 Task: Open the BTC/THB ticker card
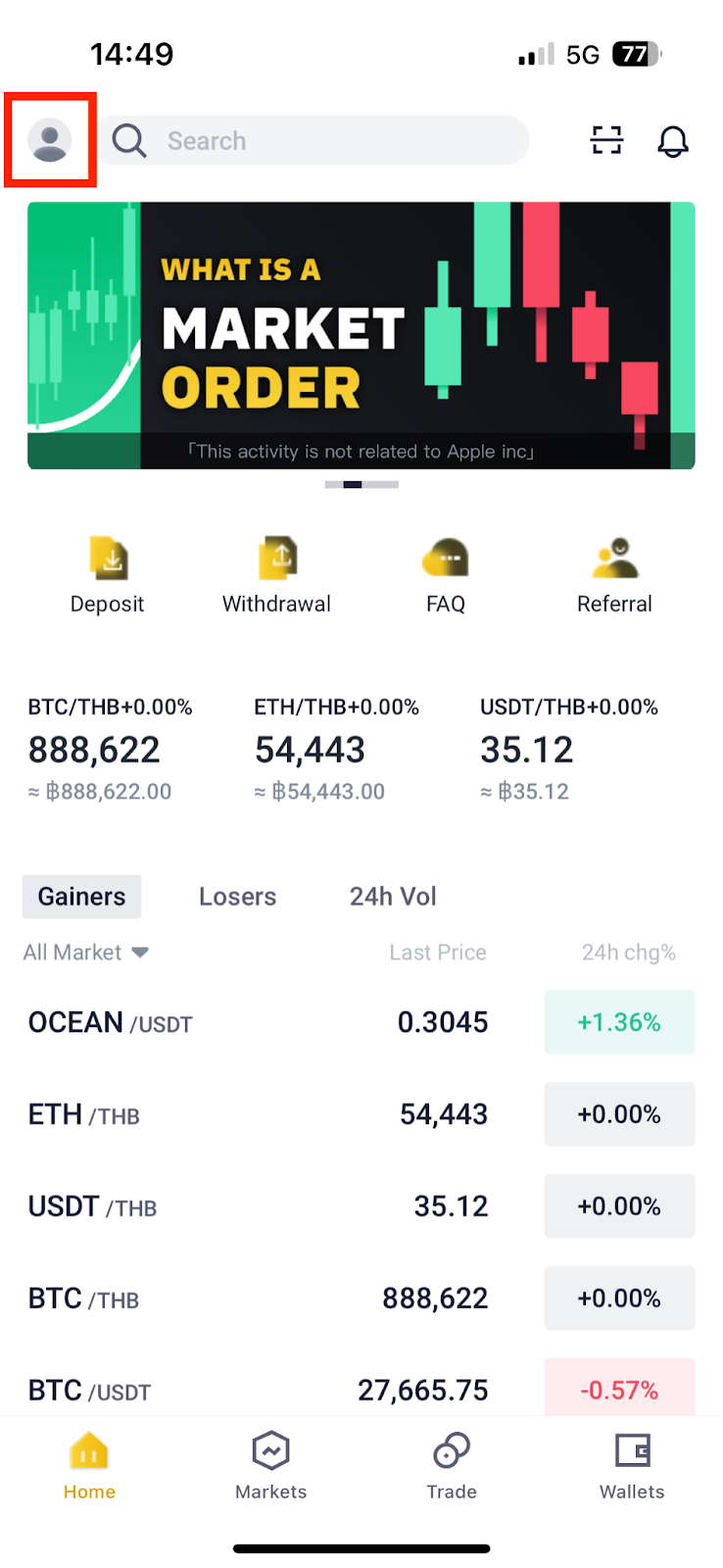[108, 745]
